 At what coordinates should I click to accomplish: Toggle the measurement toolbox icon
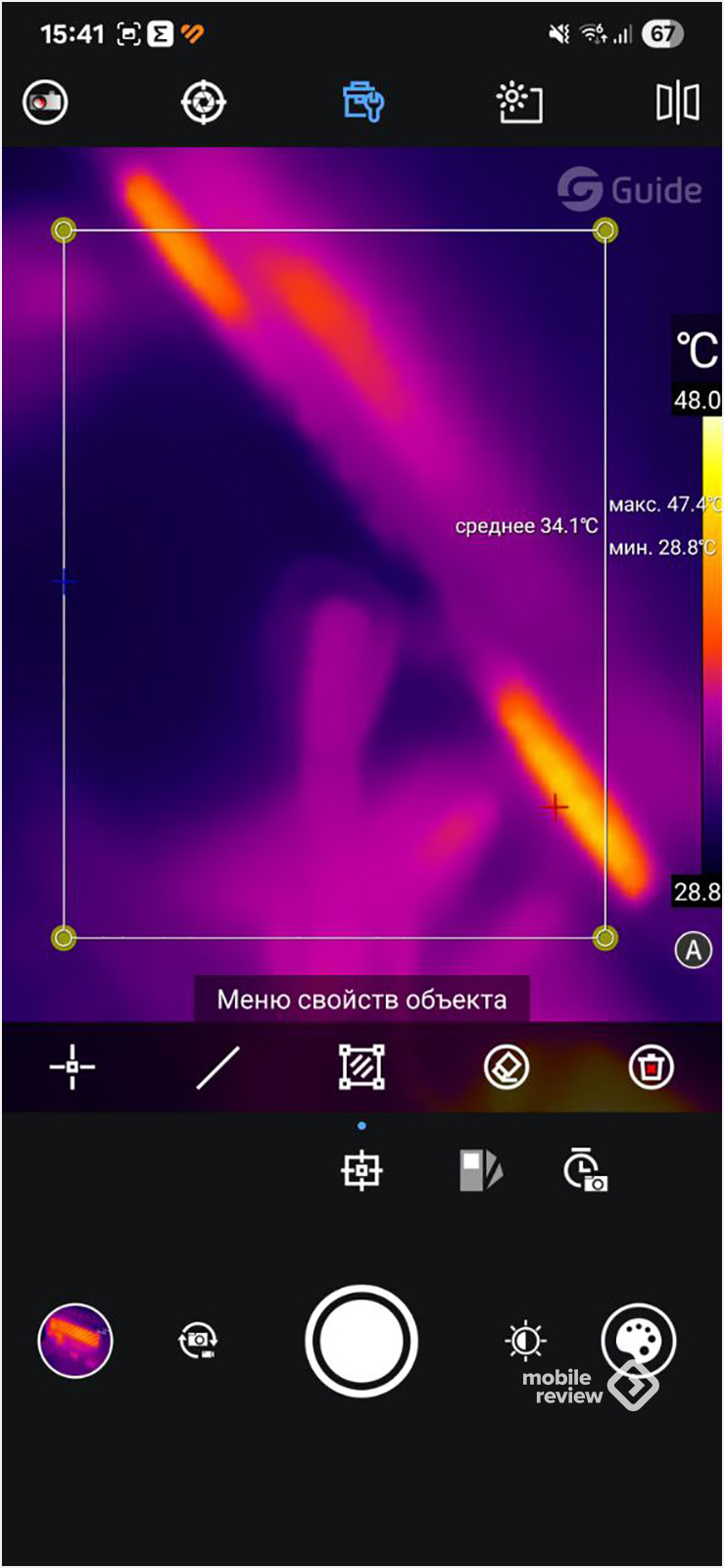362,102
